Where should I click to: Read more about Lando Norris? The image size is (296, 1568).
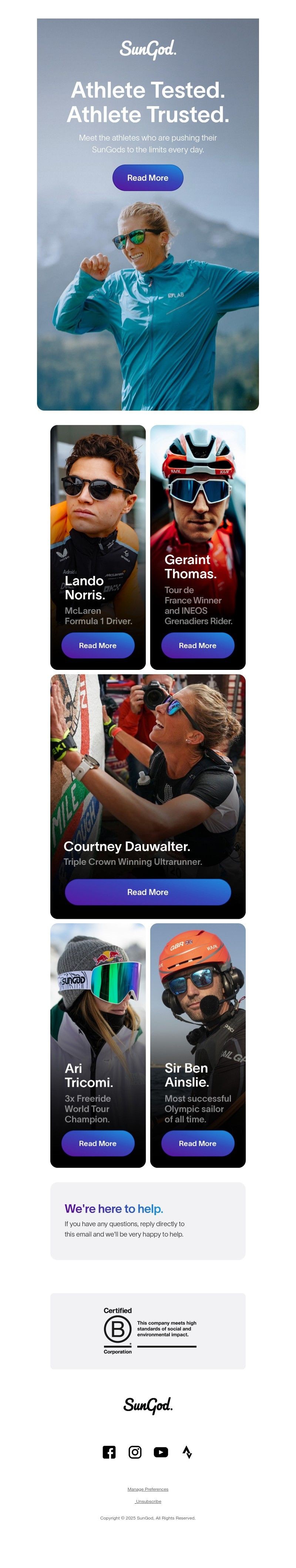pyautogui.click(x=97, y=645)
